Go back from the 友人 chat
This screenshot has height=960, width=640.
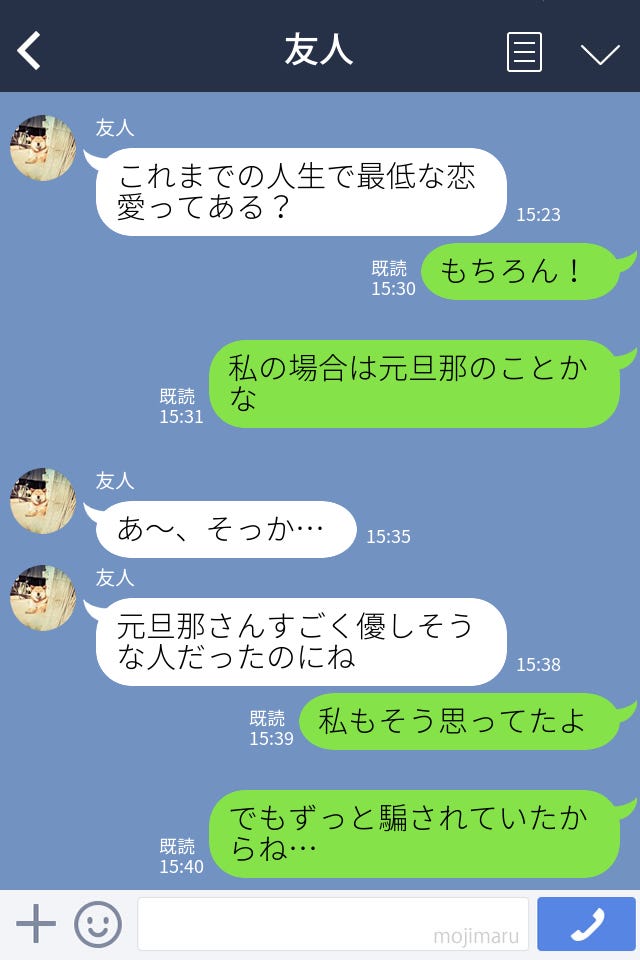[30, 51]
